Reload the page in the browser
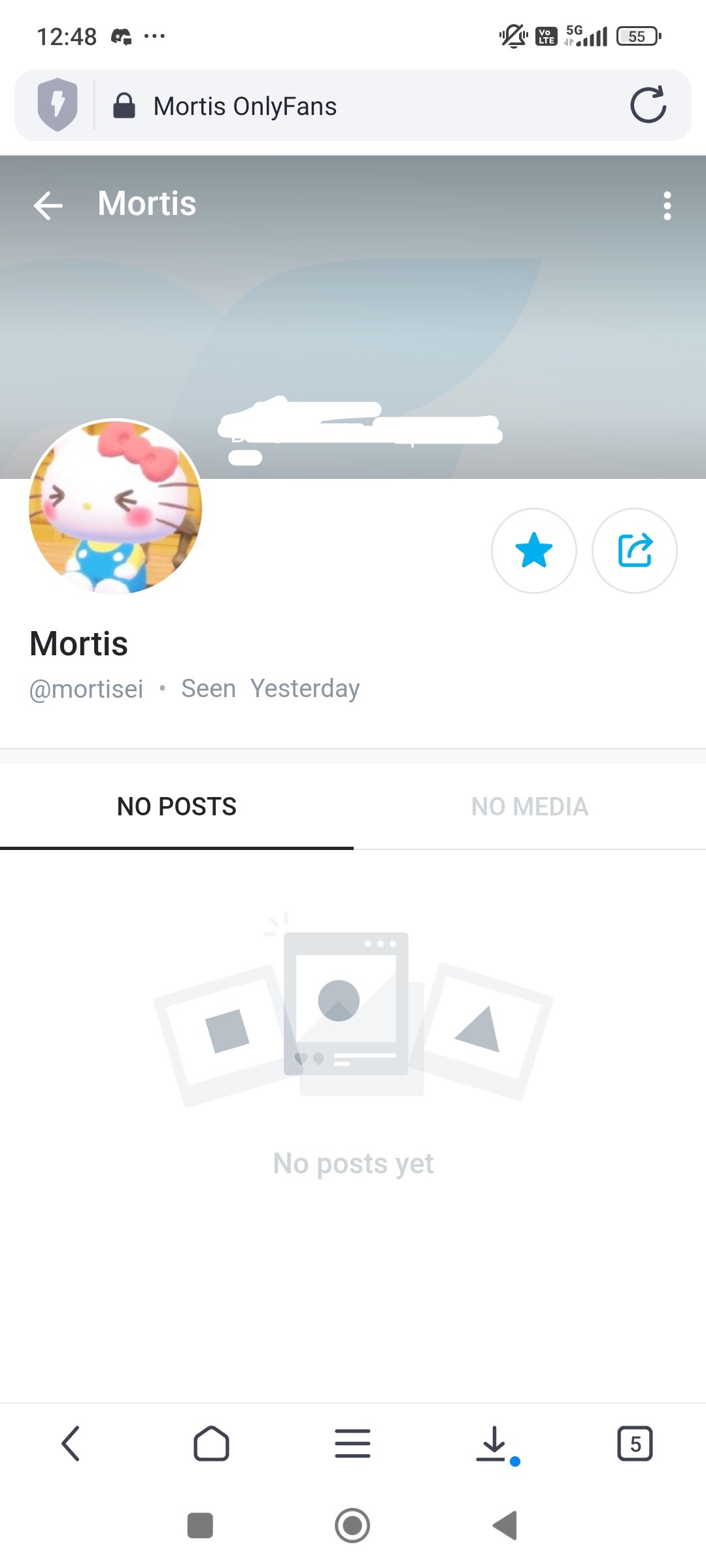This screenshot has width=706, height=1568. (647, 105)
